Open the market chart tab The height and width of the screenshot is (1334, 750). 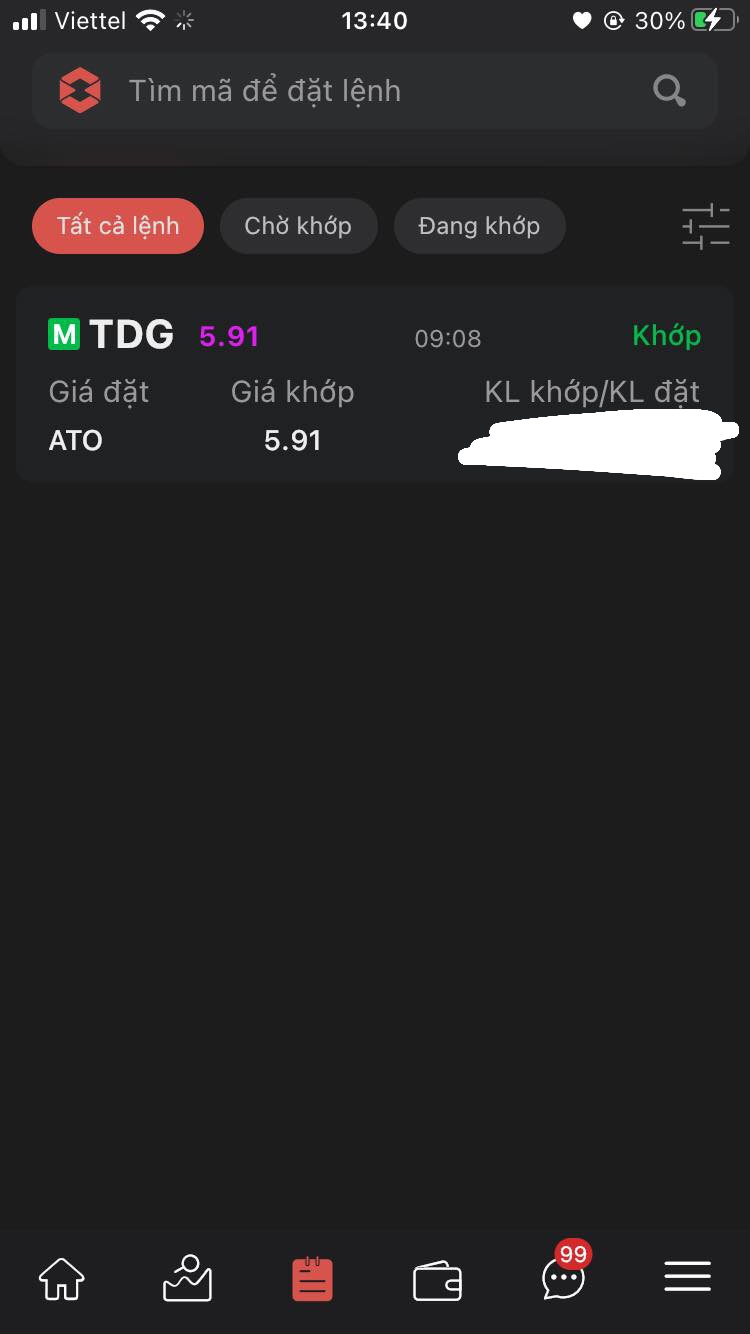click(187, 1278)
